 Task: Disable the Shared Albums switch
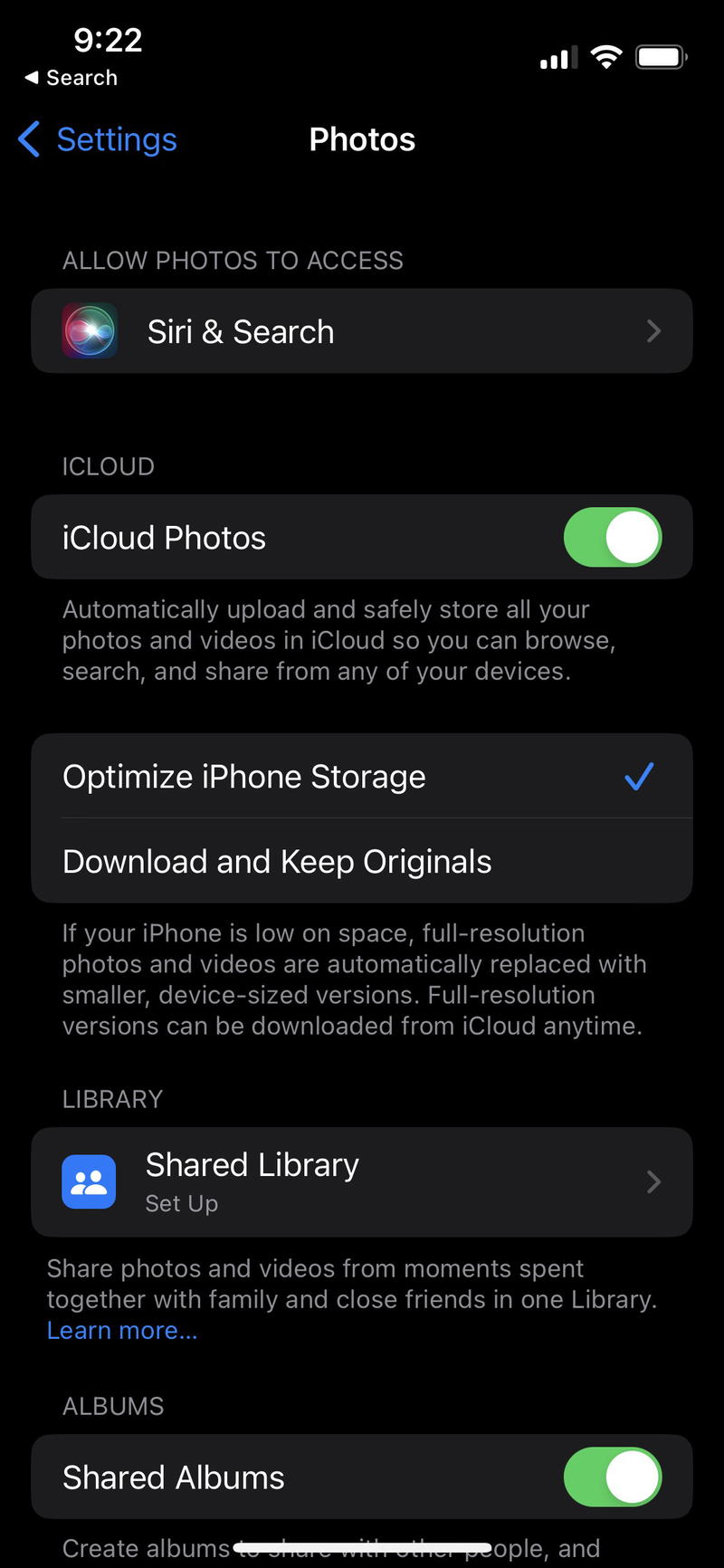[613, 1477]
